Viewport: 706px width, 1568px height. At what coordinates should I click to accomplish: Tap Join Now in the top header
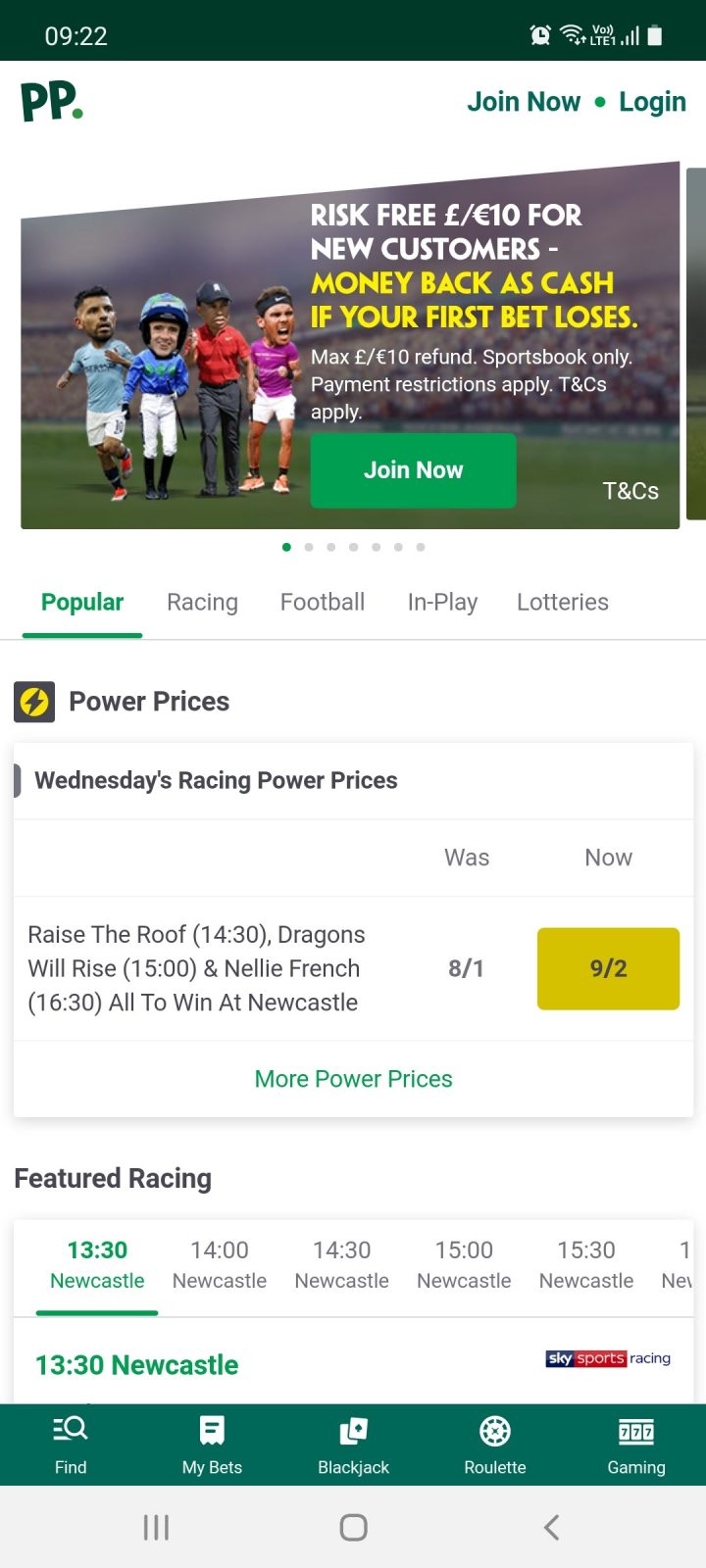[524, 102]
